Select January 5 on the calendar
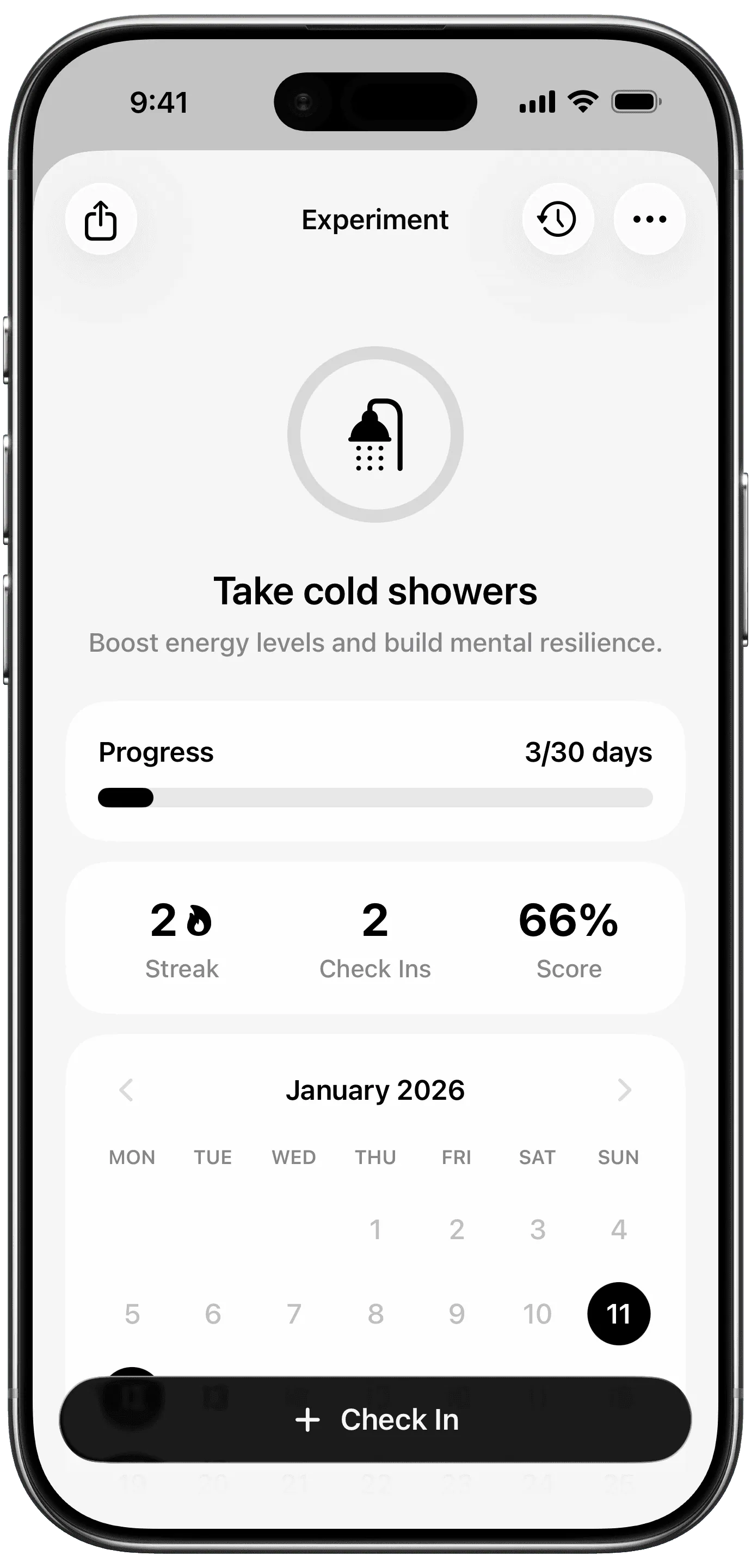751x1568 pixels. pos(132,1314)
